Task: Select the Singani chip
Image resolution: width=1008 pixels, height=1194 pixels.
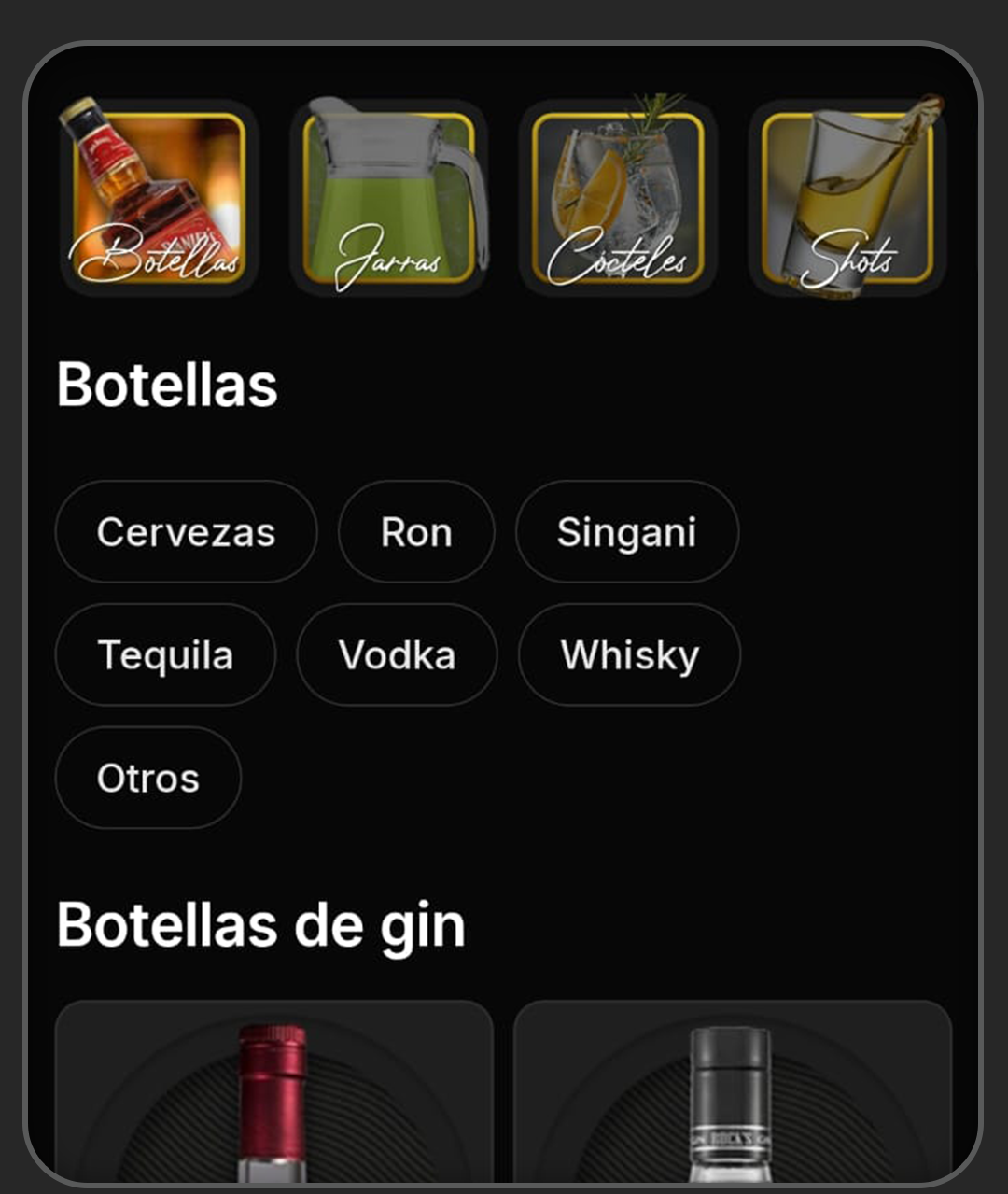Action: tap(627, 532)
